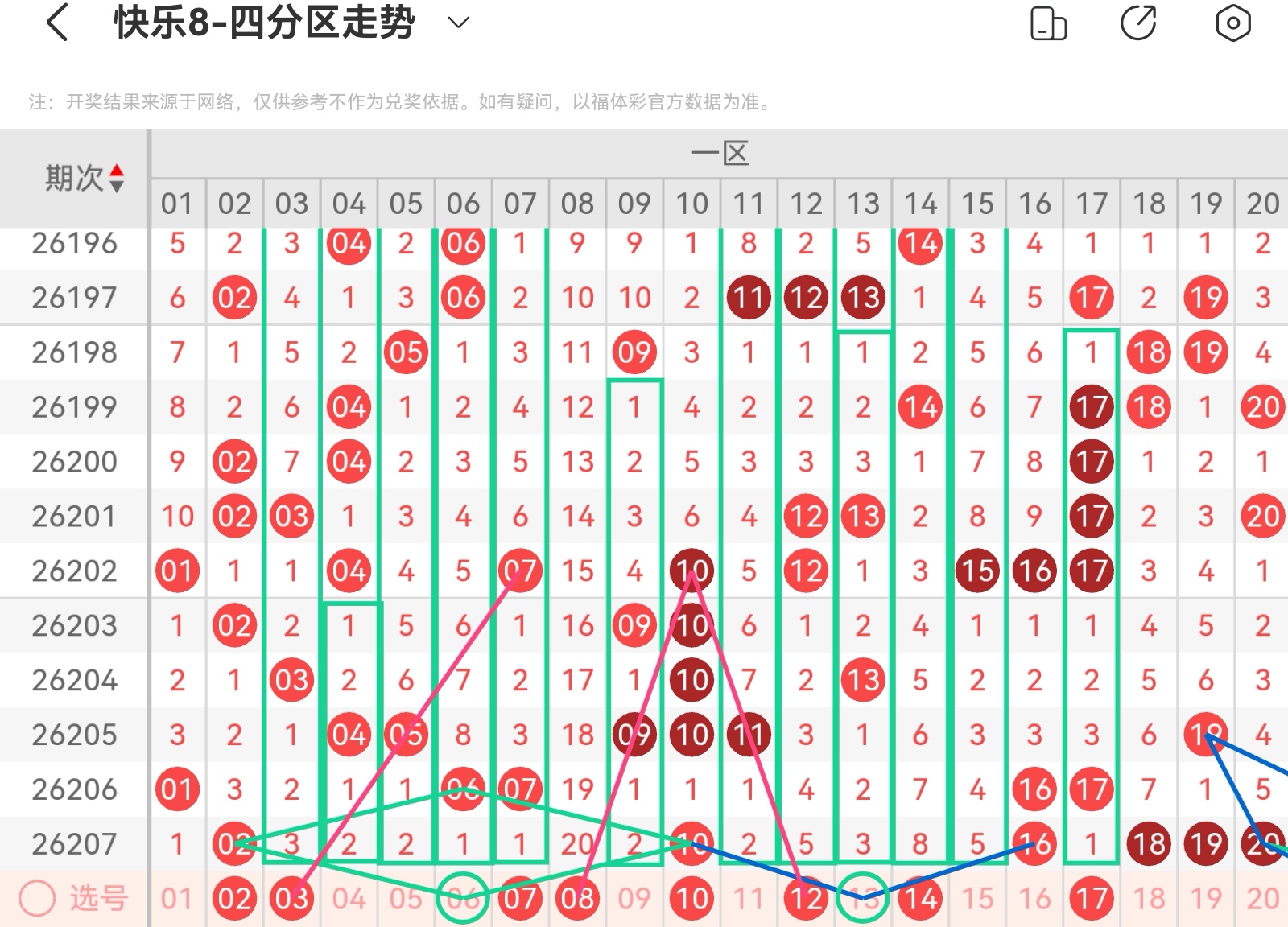
Task: Add number 11 in the 选号 row
Action: (x=749, y=899)
